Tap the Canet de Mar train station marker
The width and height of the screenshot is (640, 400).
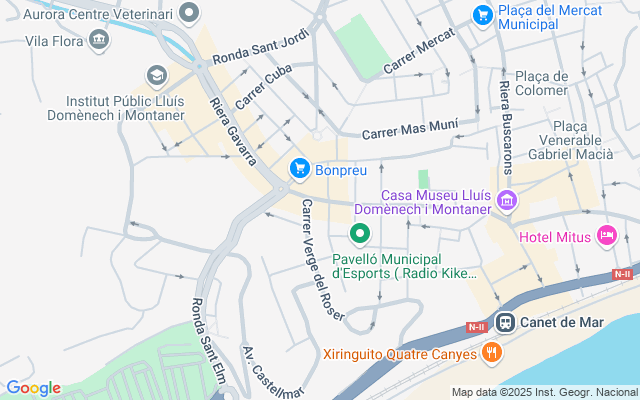click(506, 323)
